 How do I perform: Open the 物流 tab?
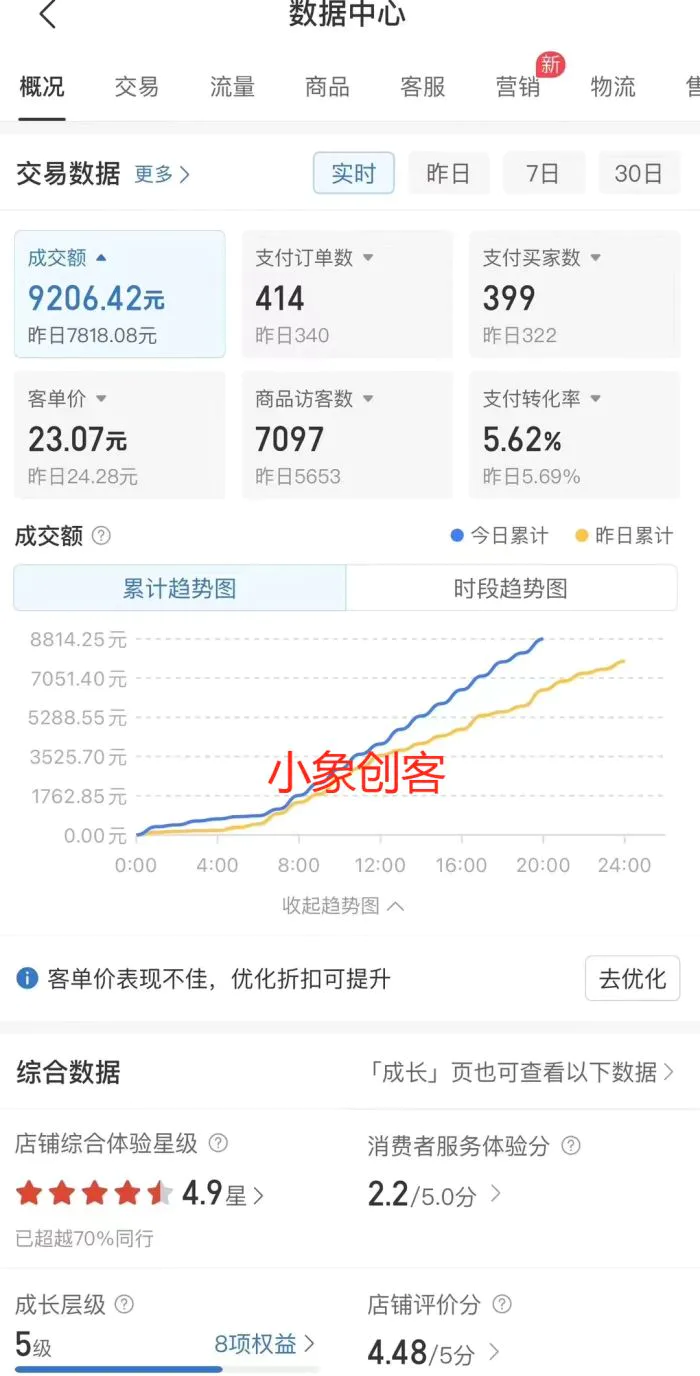[x=613, y=87]
